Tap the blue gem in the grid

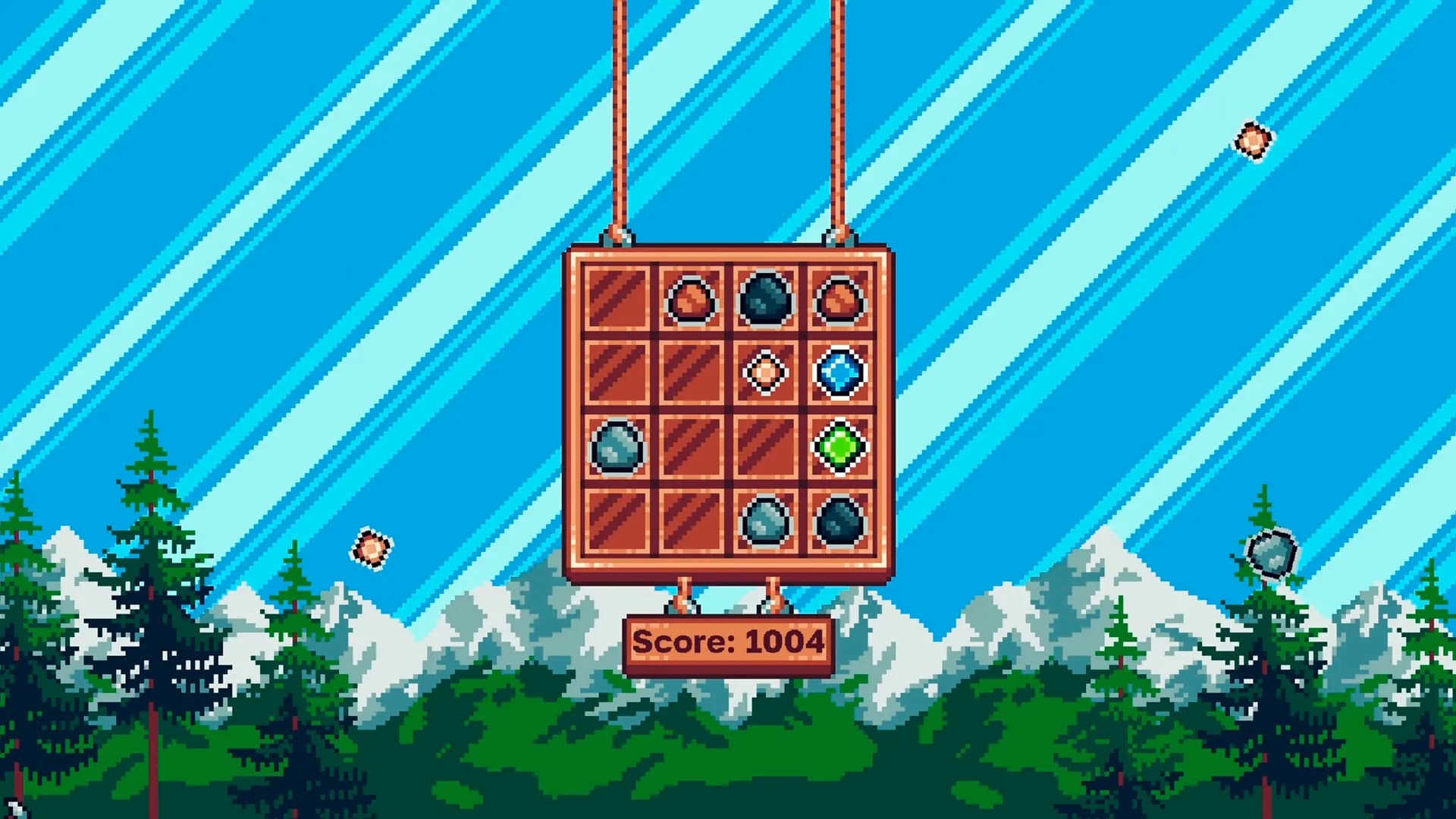point(839,372)
